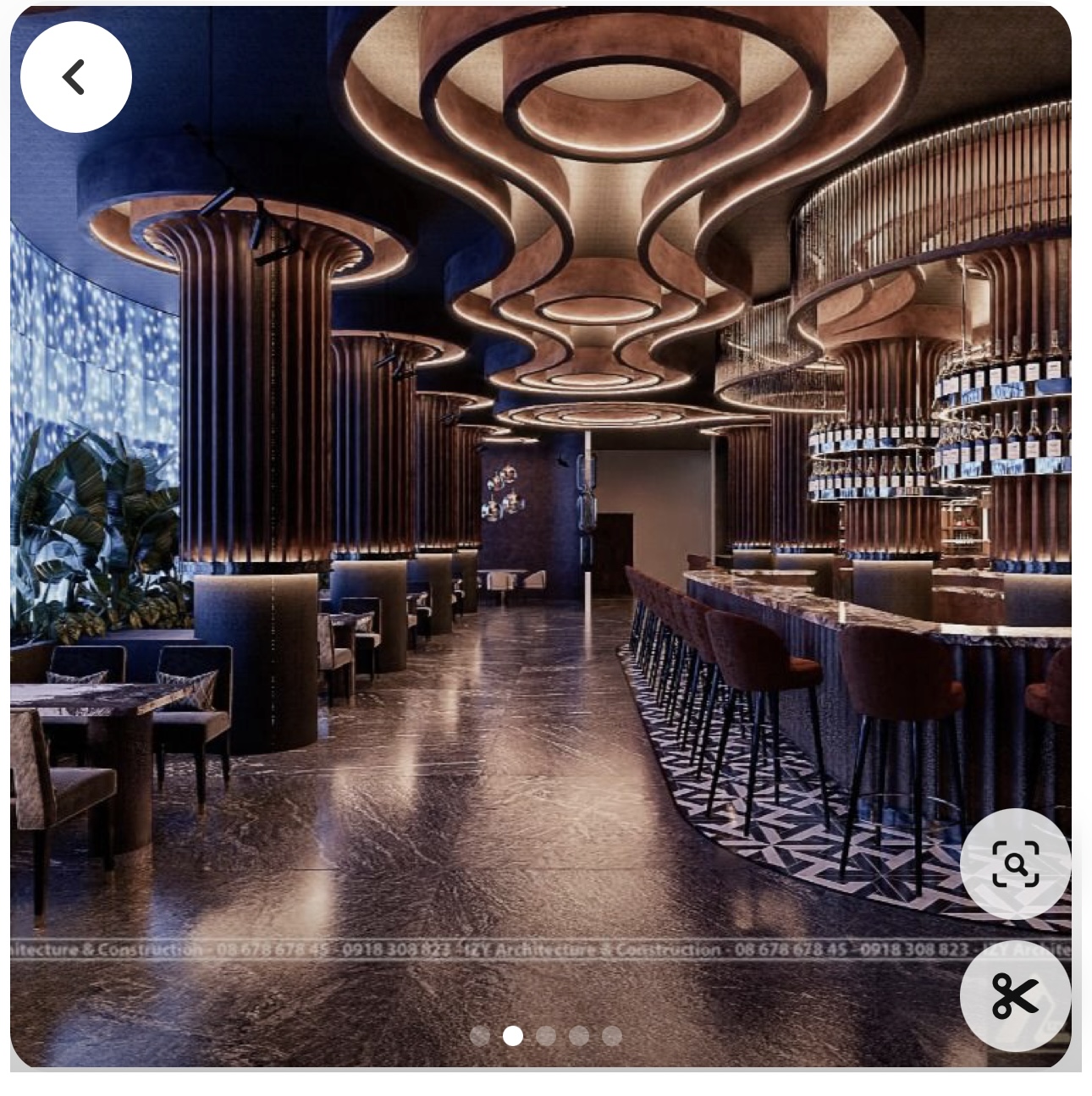Select the third page indicator dot
Screen dimensions: 1092x1096
click(x=546, y=1036)
